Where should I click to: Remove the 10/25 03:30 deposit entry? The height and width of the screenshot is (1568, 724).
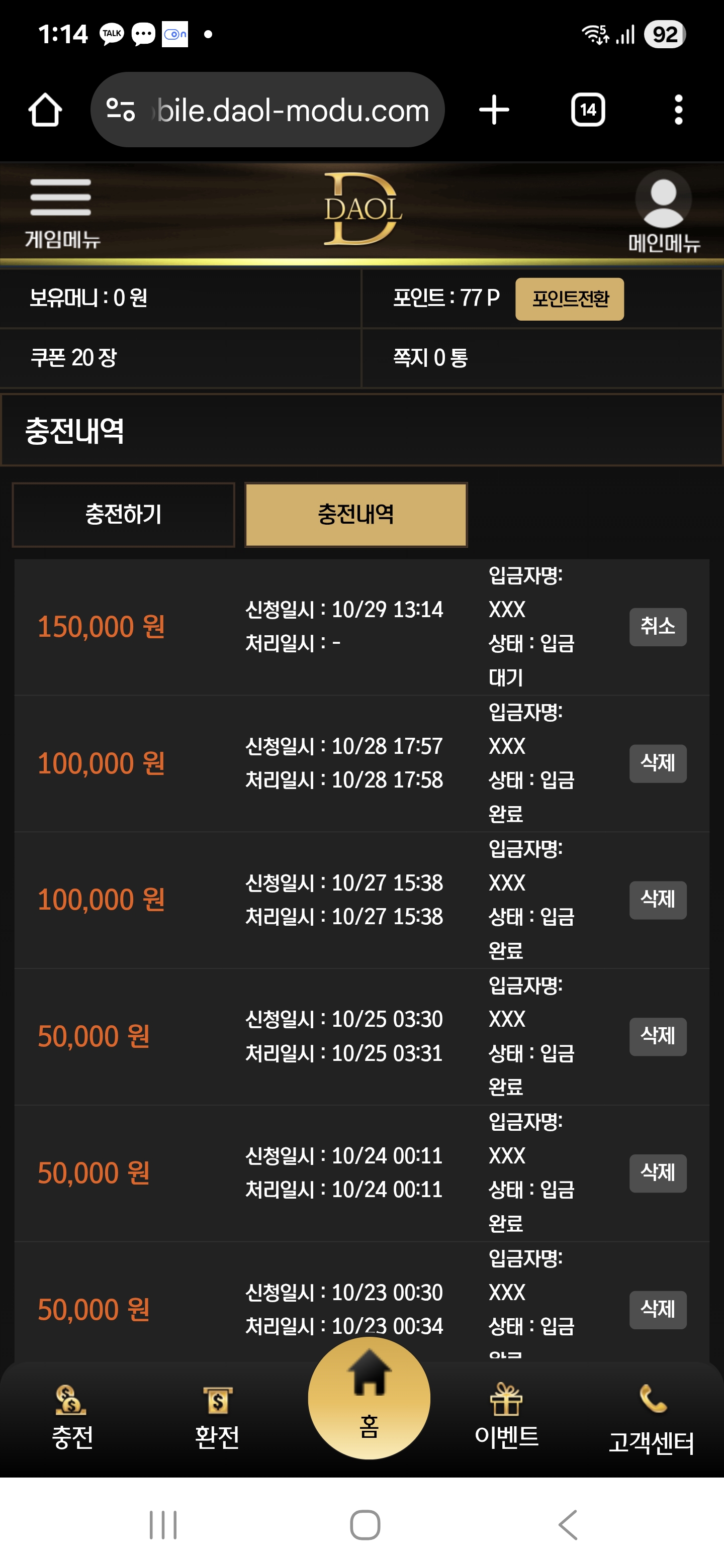(x=657, y=1036)
